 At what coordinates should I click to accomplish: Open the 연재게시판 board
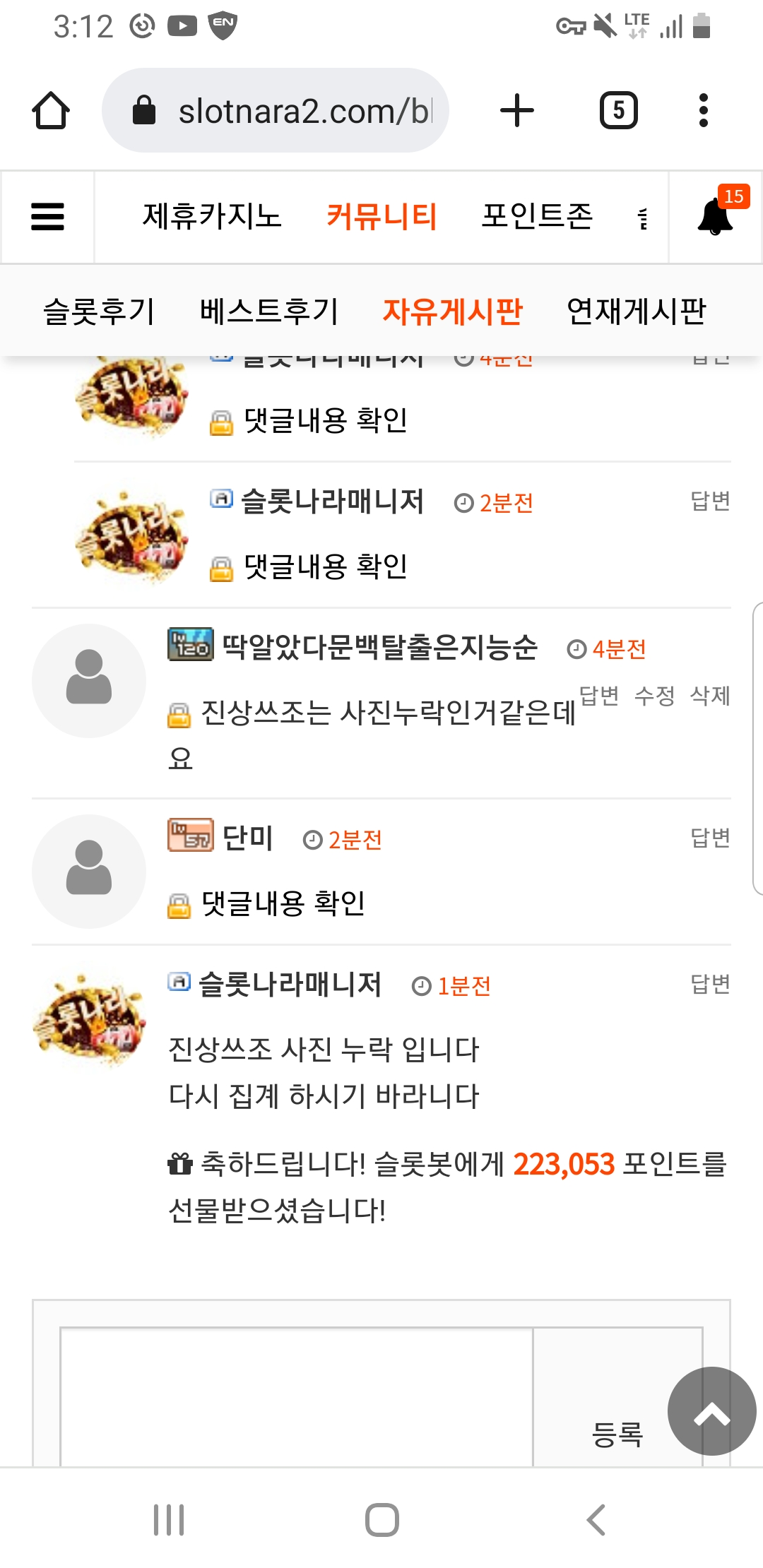coord(636,311)
